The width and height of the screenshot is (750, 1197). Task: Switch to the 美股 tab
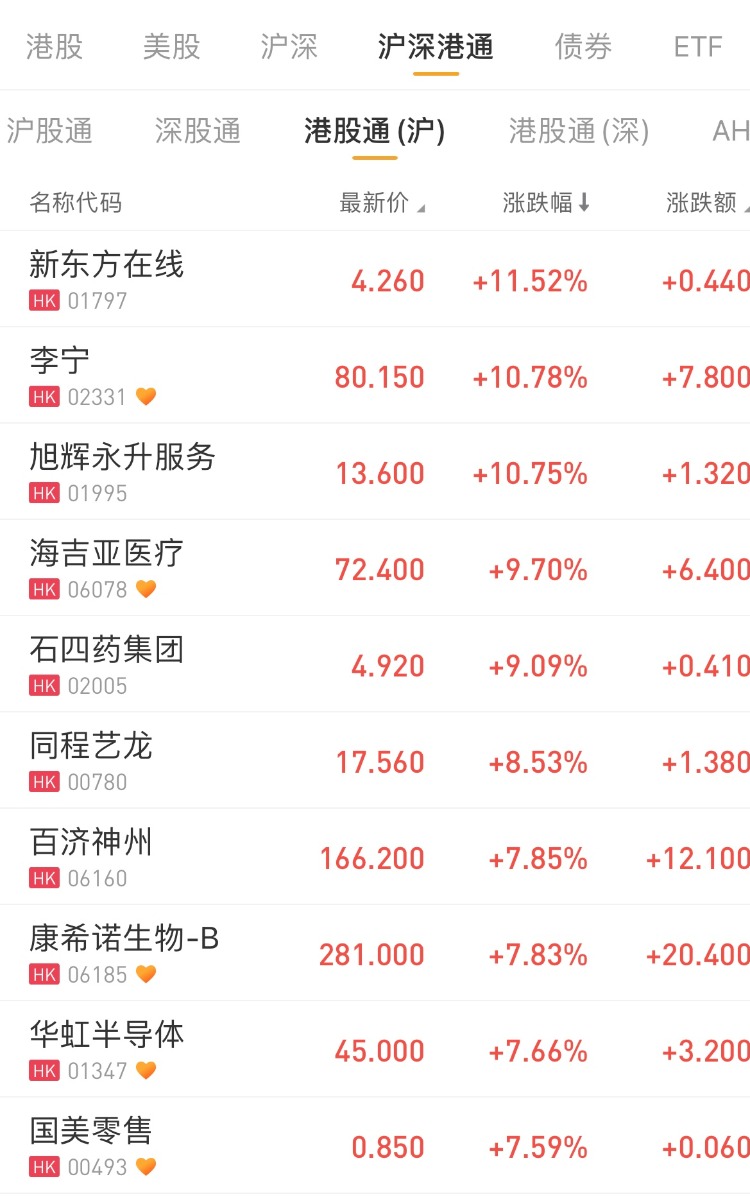point(171,47)
